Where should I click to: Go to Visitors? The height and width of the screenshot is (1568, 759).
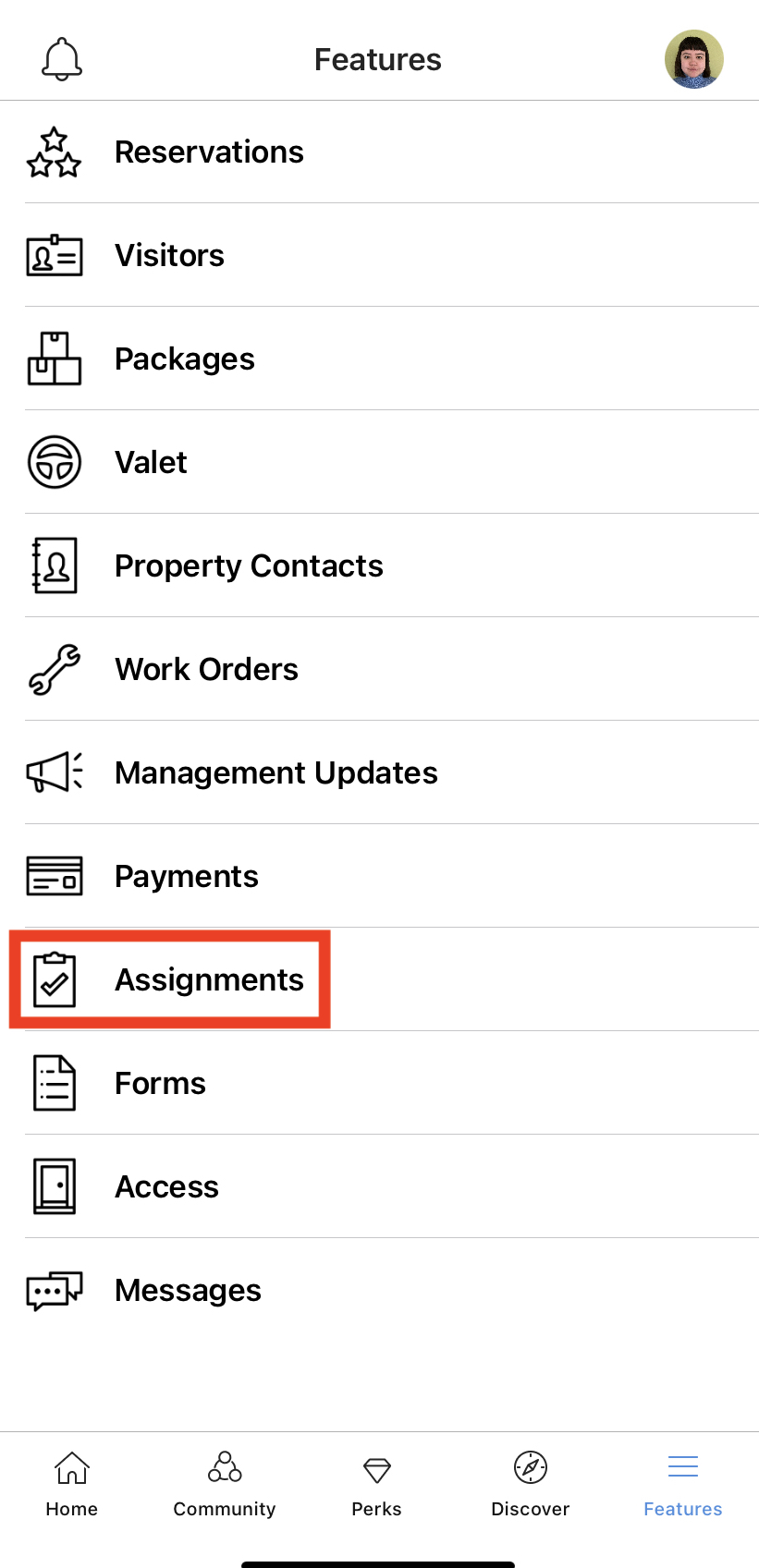click(169, 256)
